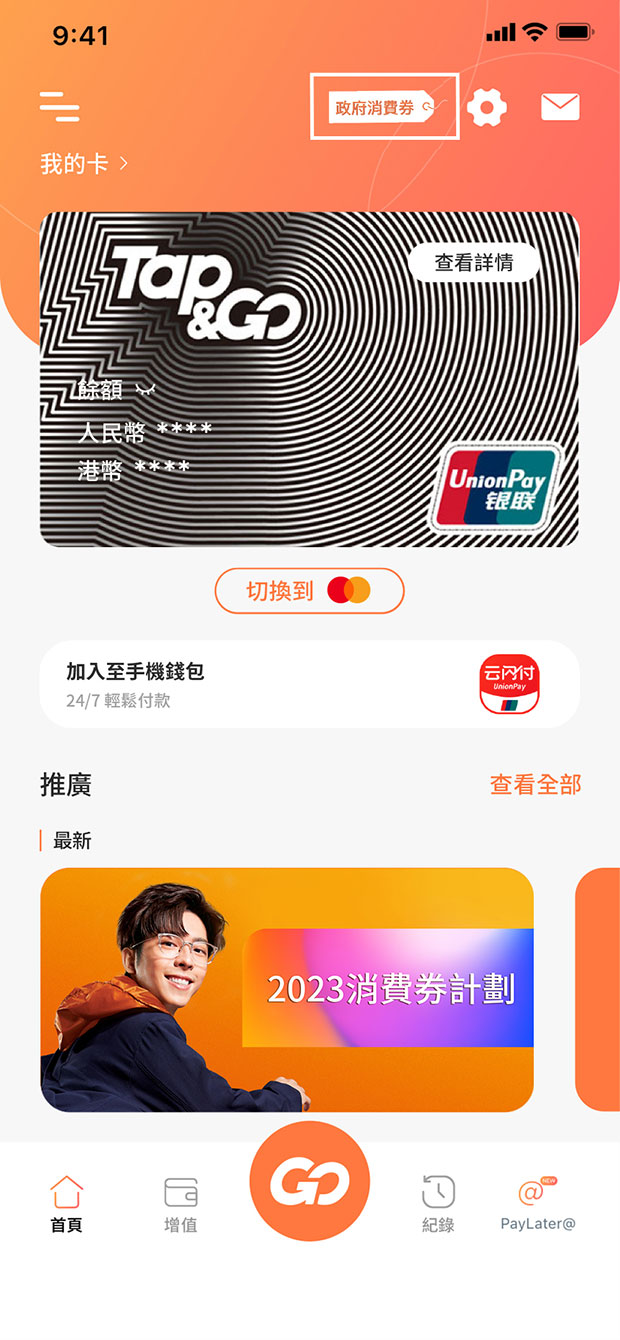Tap 查看詳情 on the card
This screenshot has height=1340, width=620.
[x=473, y=262]
